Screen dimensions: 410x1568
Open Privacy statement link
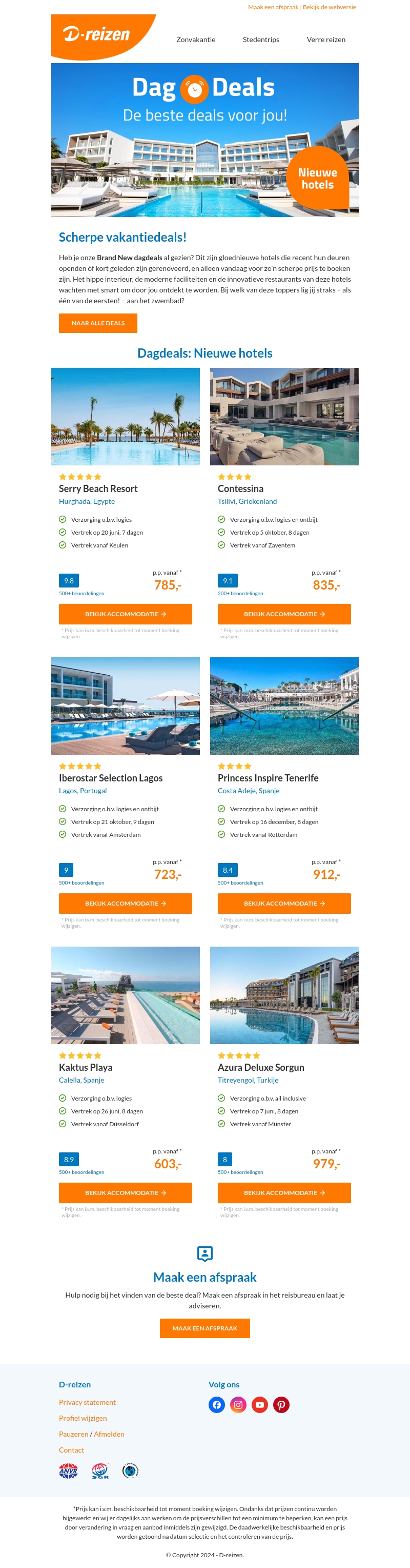click(x=87, y=1402)
